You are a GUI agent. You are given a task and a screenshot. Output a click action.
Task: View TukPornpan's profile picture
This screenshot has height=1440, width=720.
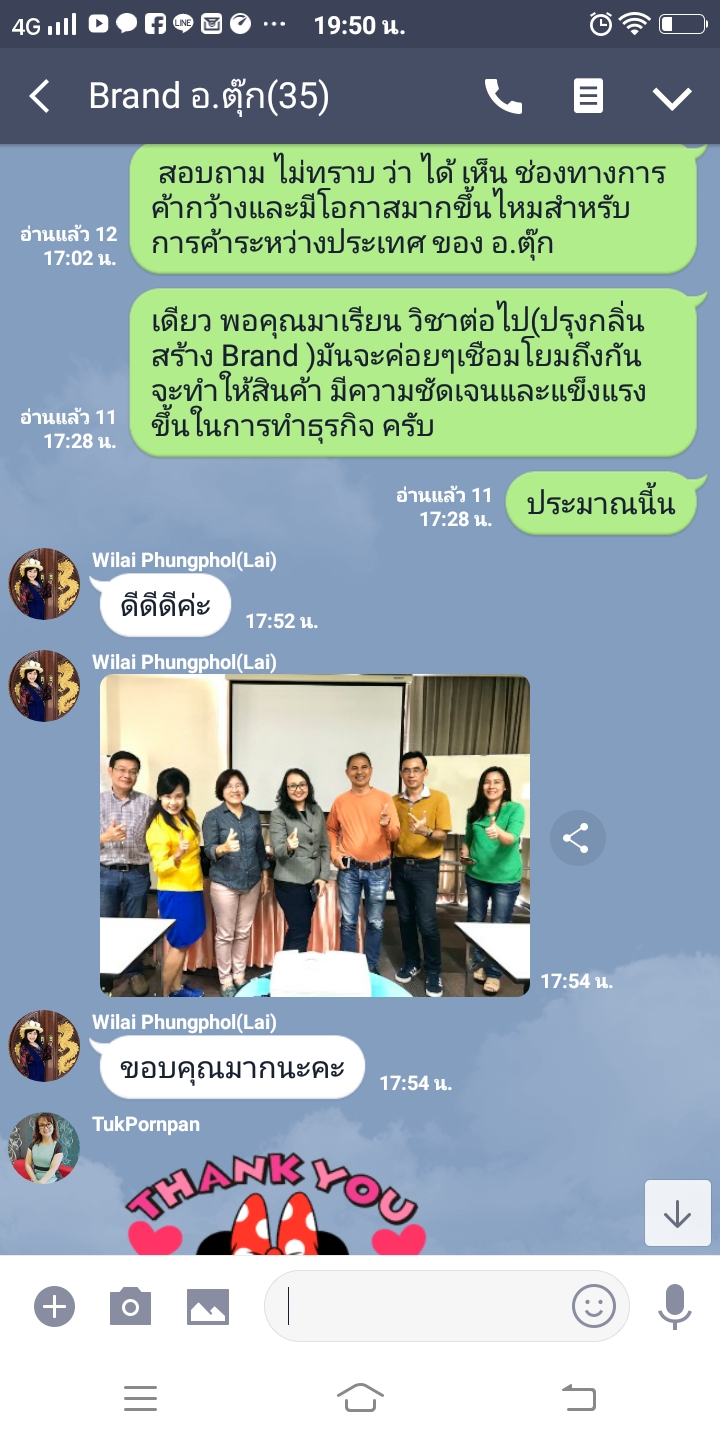point(44,1147)
